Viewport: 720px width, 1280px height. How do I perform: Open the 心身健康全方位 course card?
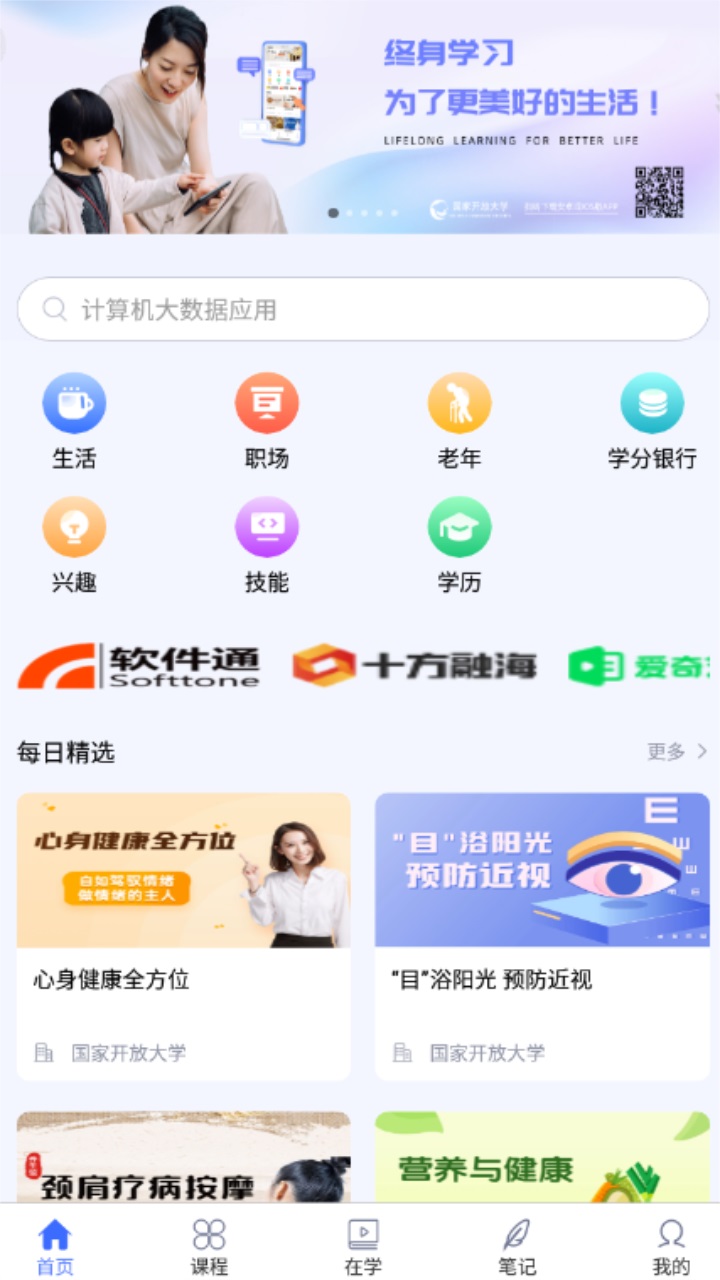point(184,936)
